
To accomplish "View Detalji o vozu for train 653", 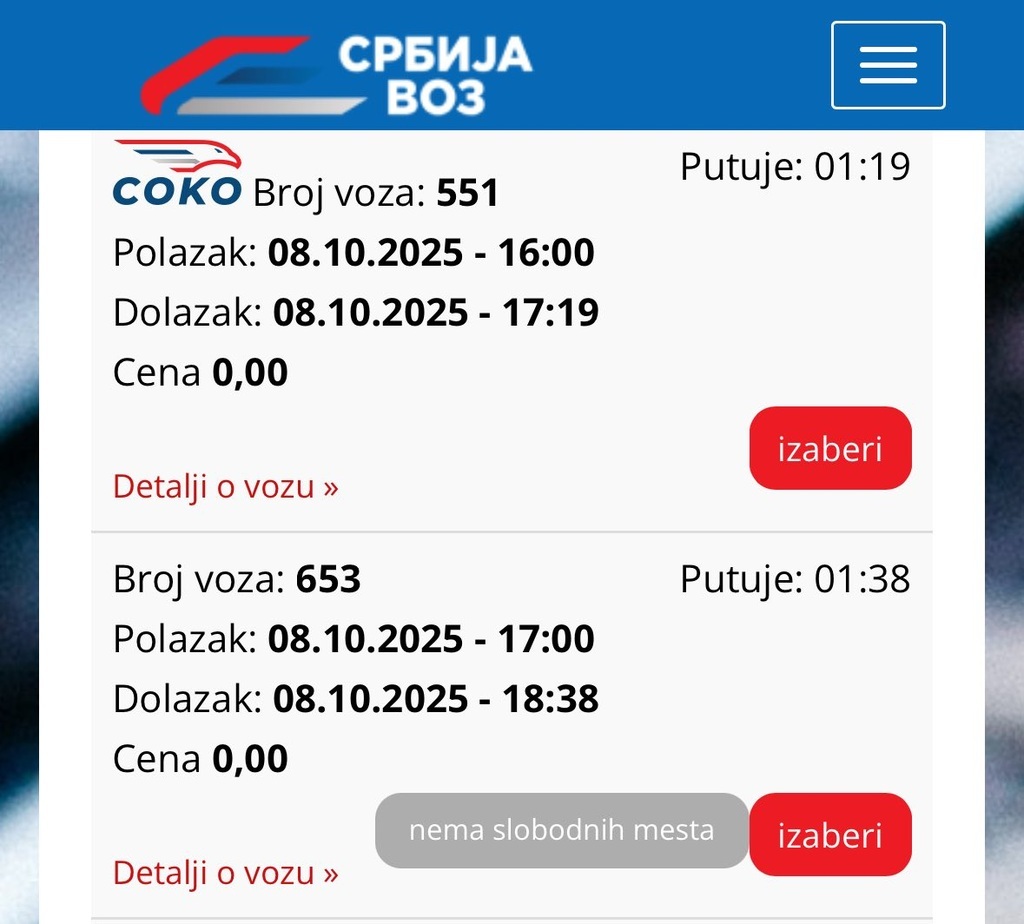I will (x=226, y=873).
